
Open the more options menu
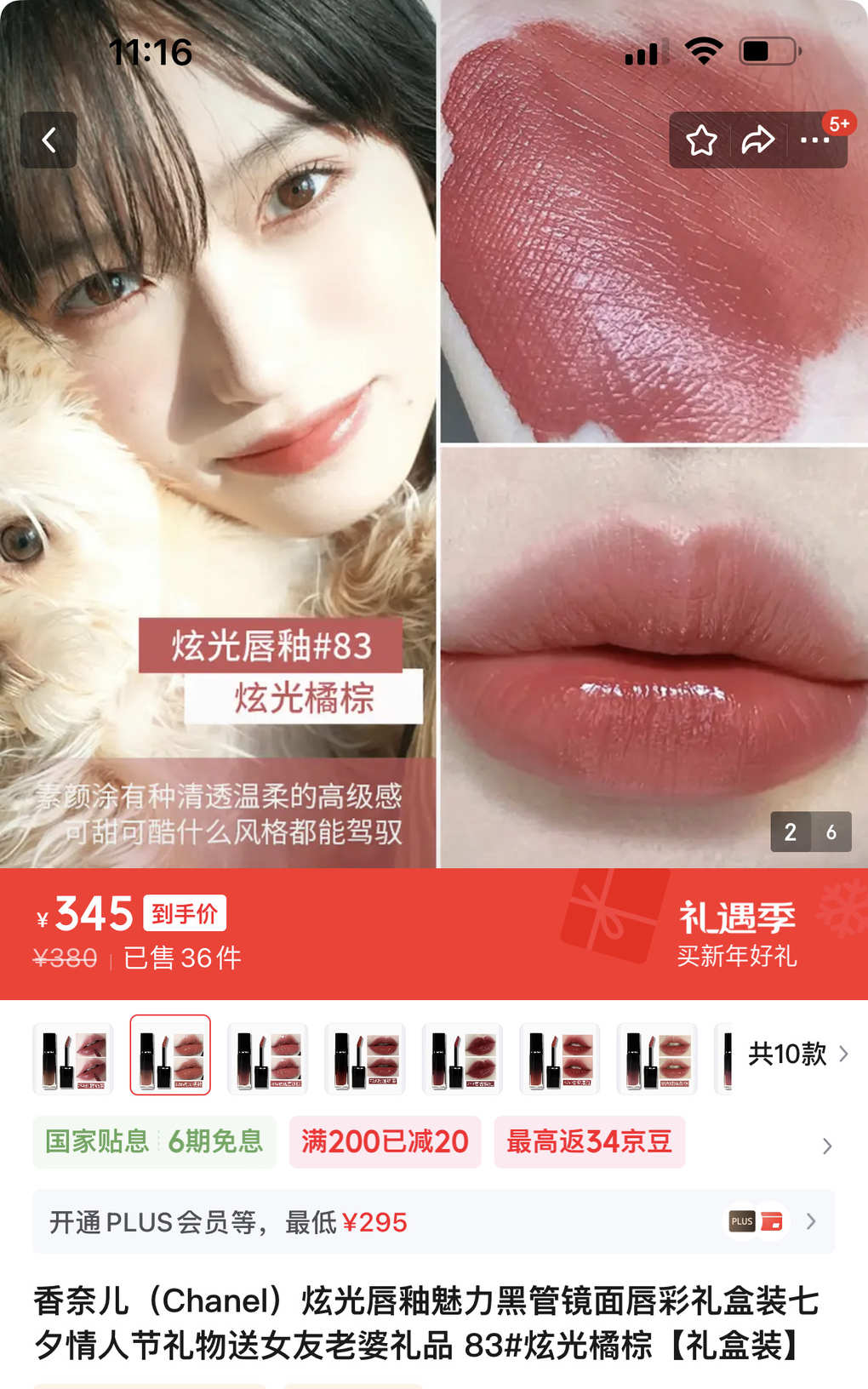click(x=814, y=140)
